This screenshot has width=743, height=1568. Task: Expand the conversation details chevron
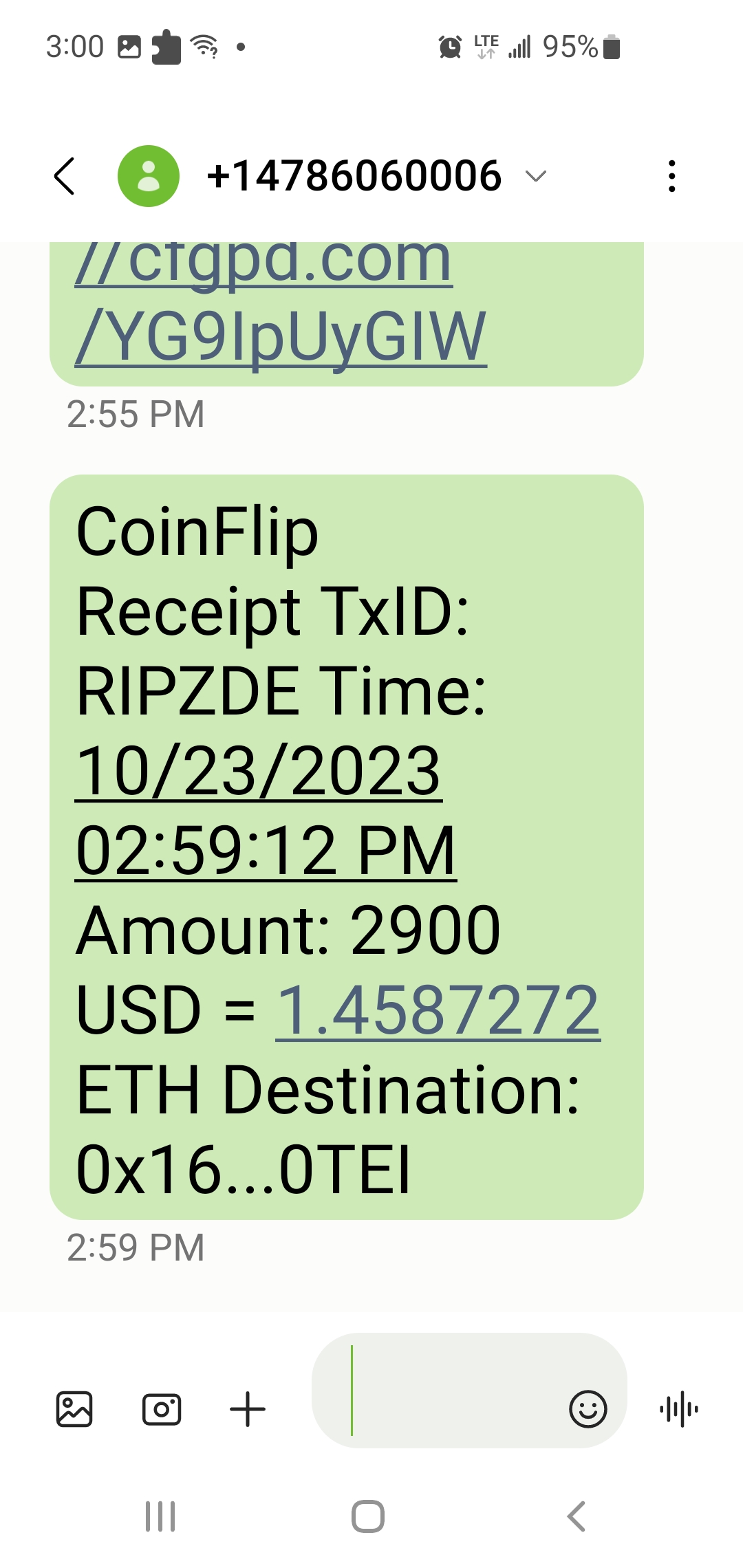[535, 176]
